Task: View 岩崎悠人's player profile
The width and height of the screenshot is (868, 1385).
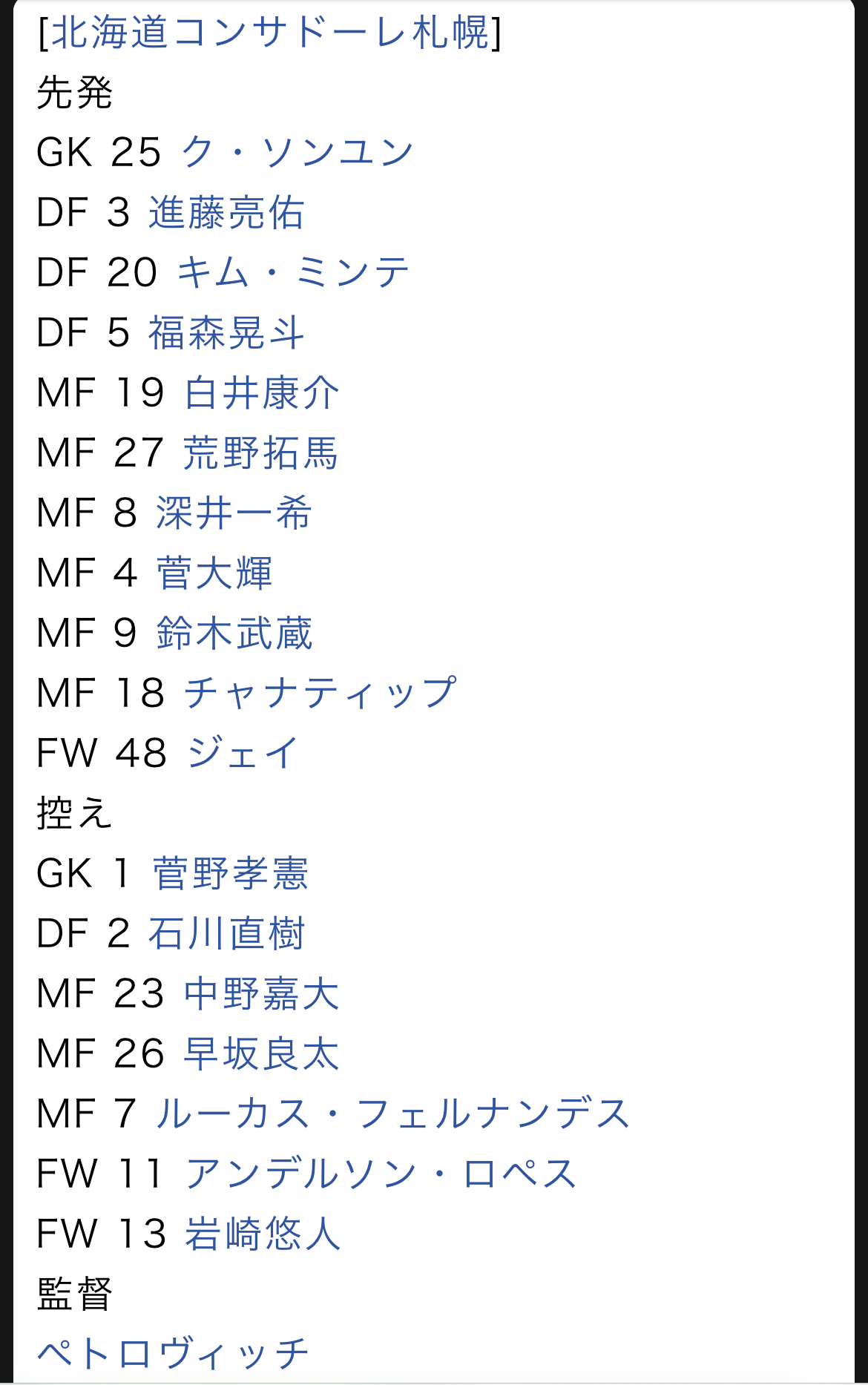Action: [x=263, y=1234]
